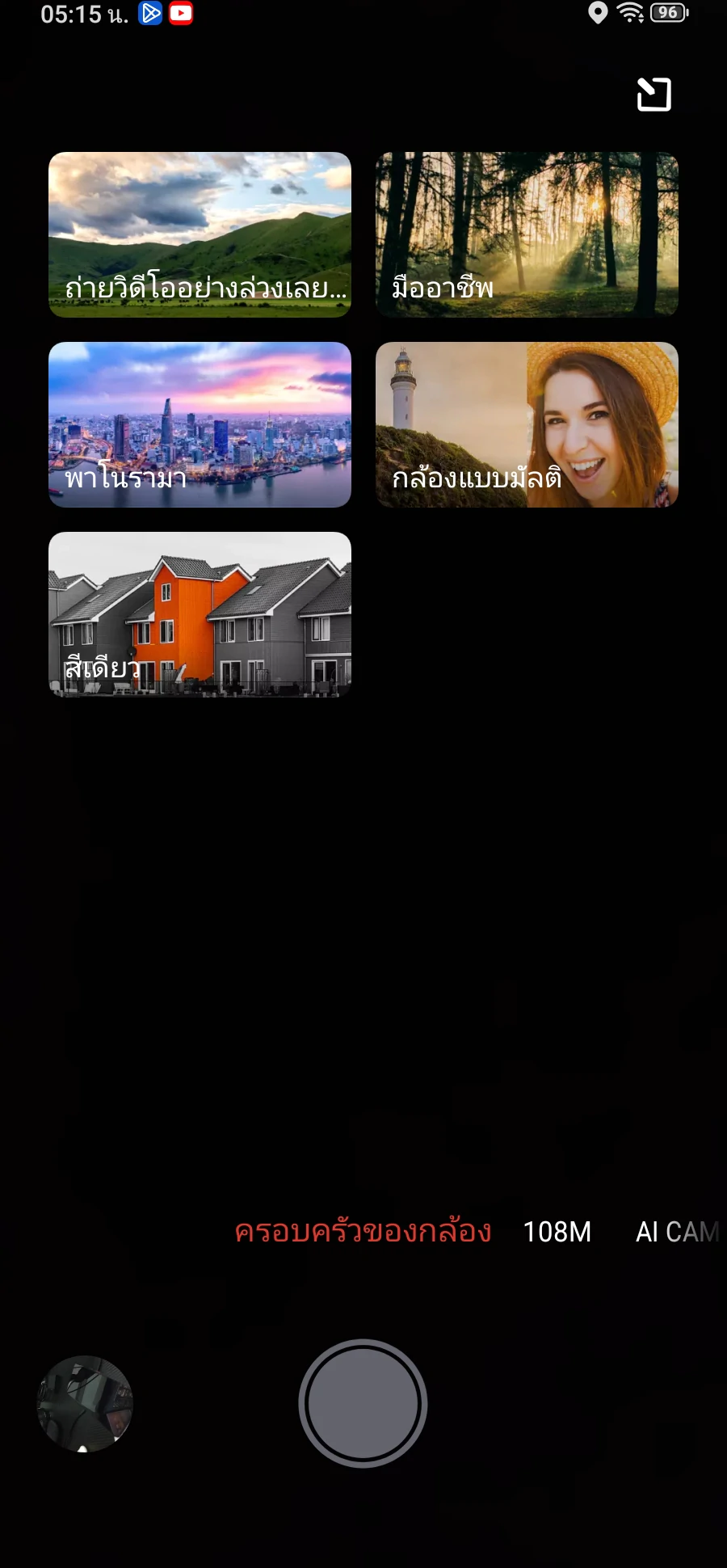Open the พาโนรามา panorama mode
Image resolution: width=727 pixels, height=1568 pixels.
pyautogui.click(x=200, y=424)
